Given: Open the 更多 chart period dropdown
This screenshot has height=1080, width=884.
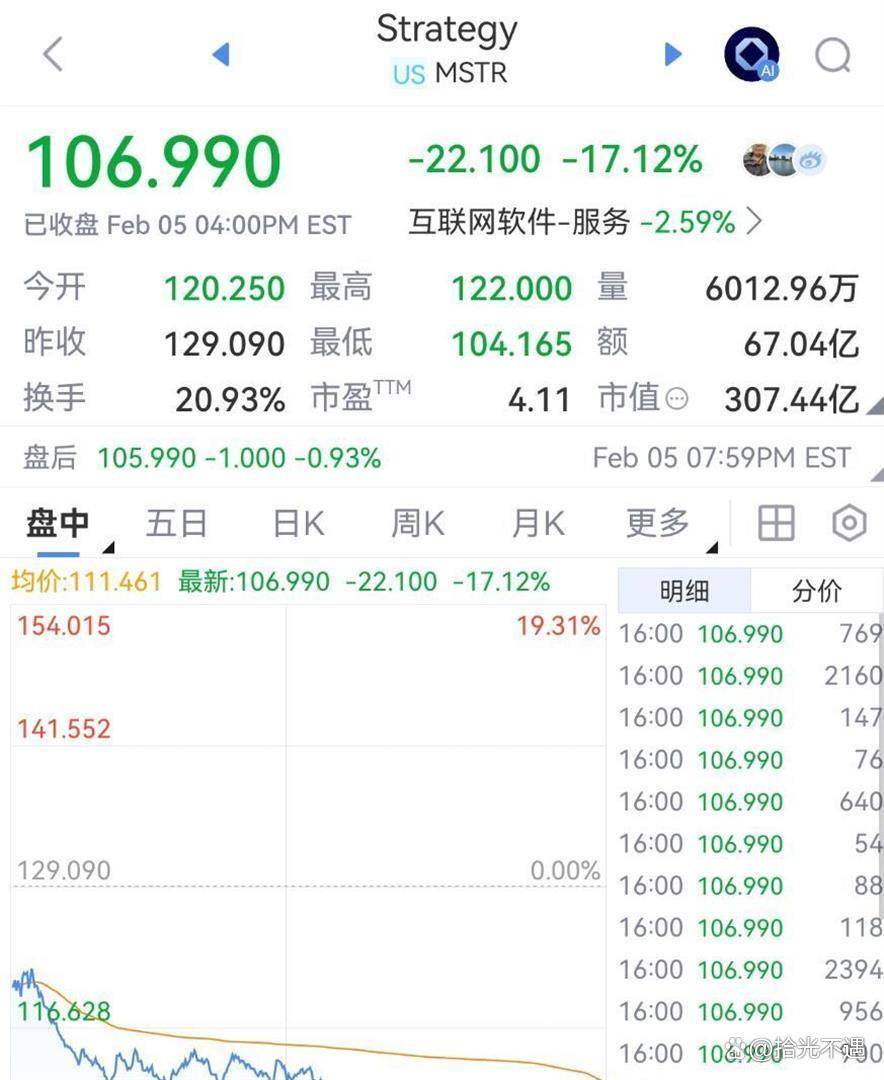Looking at the screenshot, I should click(660, 523).
